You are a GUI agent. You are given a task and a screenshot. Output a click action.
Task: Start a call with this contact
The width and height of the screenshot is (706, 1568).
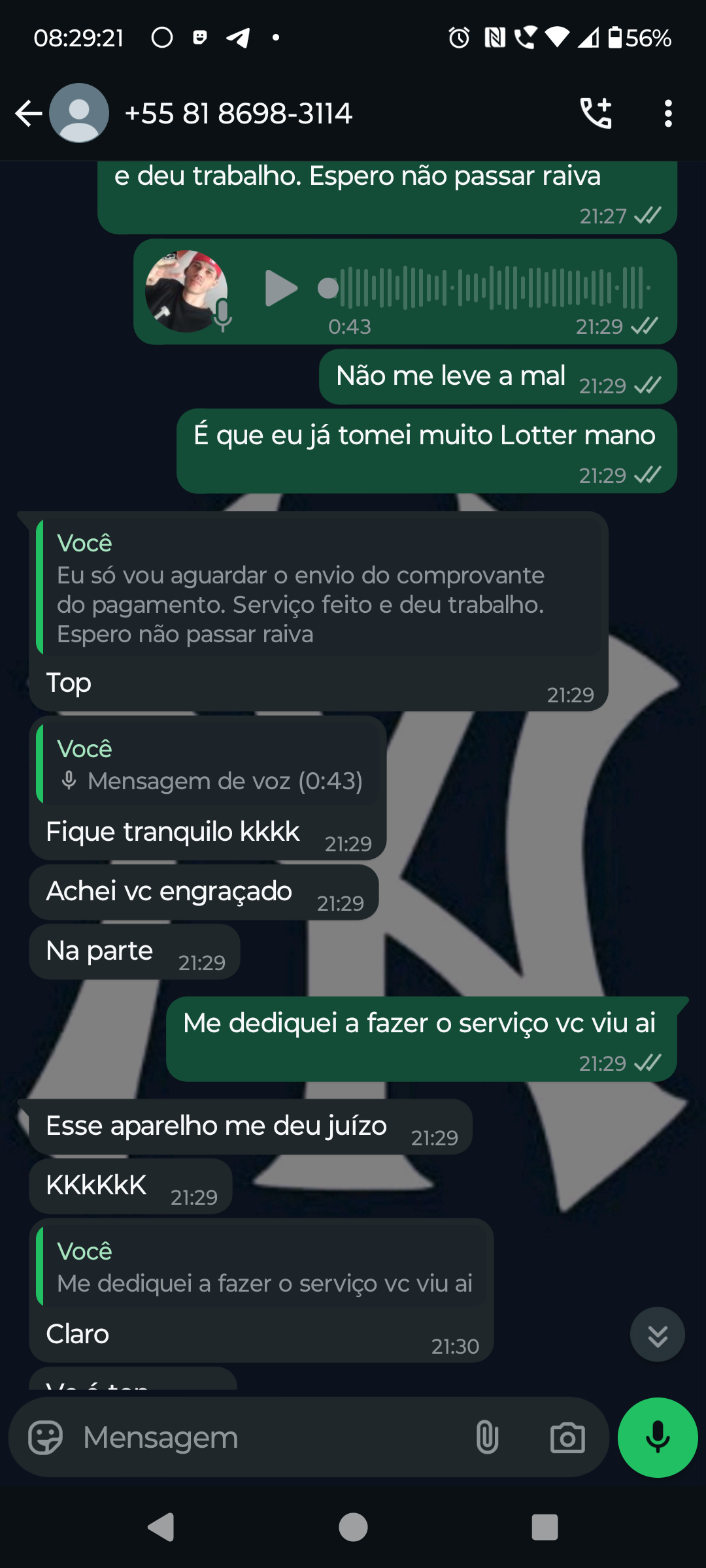pyautogui.click(x=596, y=114)
